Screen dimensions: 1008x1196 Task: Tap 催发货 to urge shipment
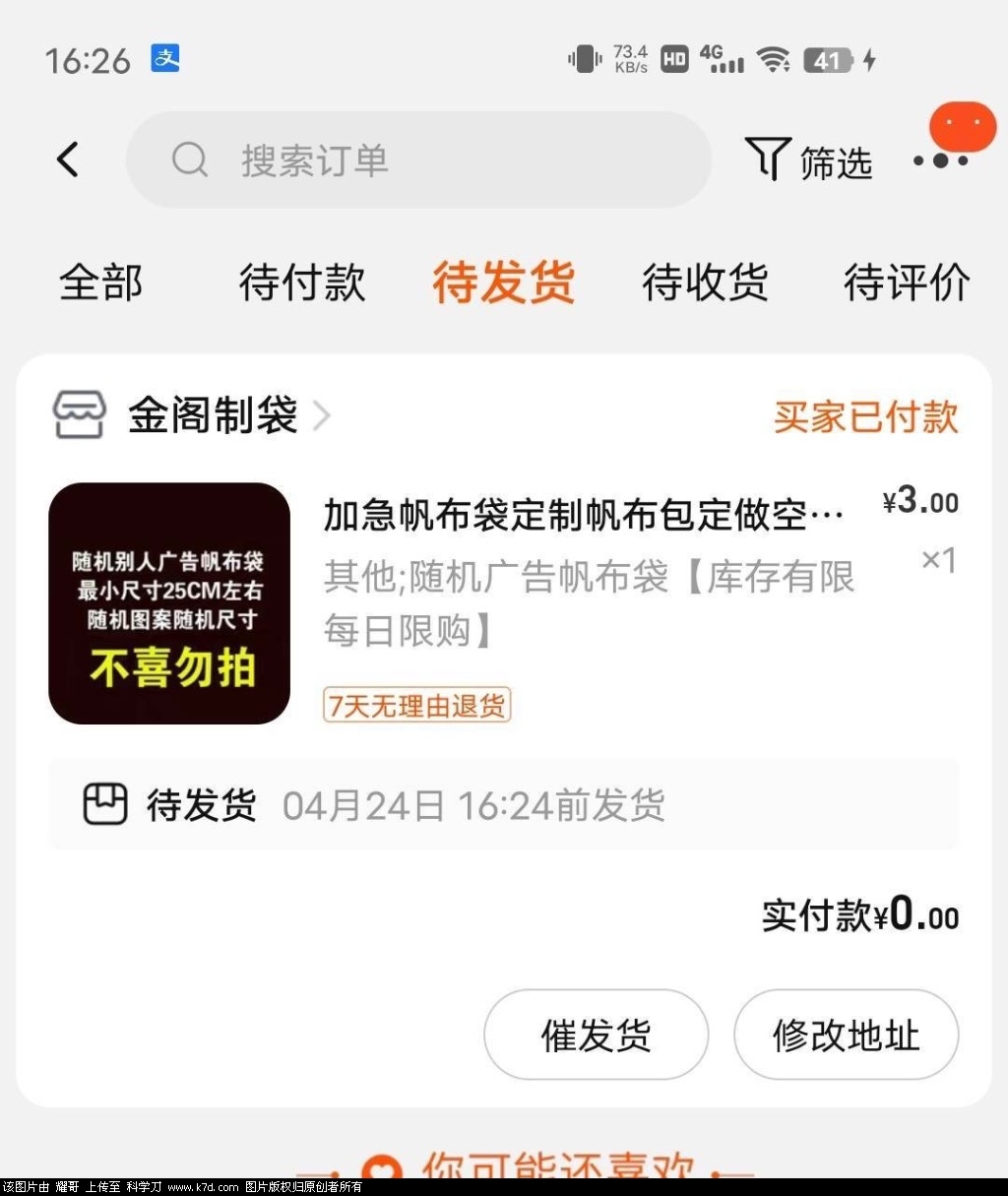click(596, 1035)
